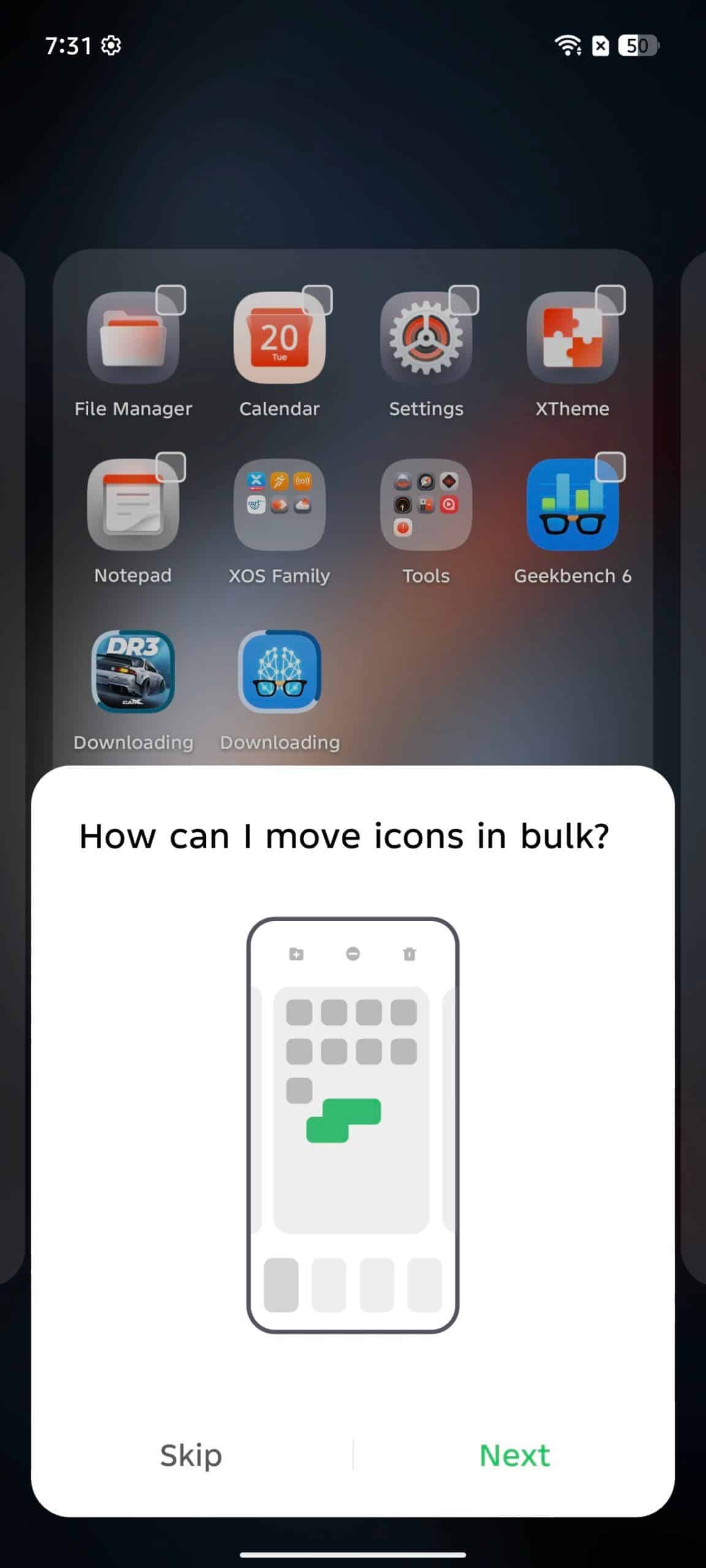Select the Notepad checkbox

[170, 467]
